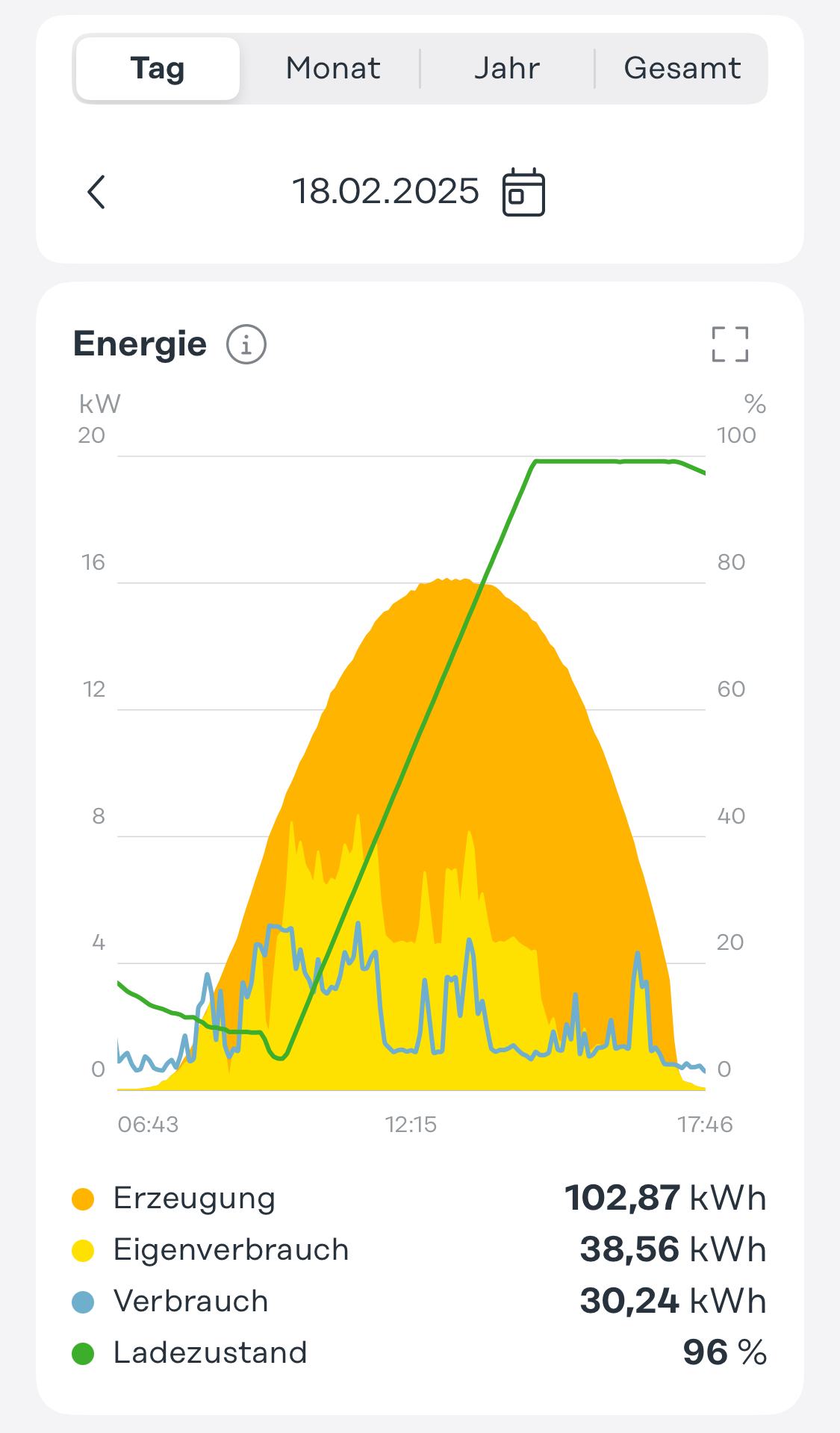Expand the energy chart to fullscreen
Viewport: 840px width, 1433px height.
(729, 344)
